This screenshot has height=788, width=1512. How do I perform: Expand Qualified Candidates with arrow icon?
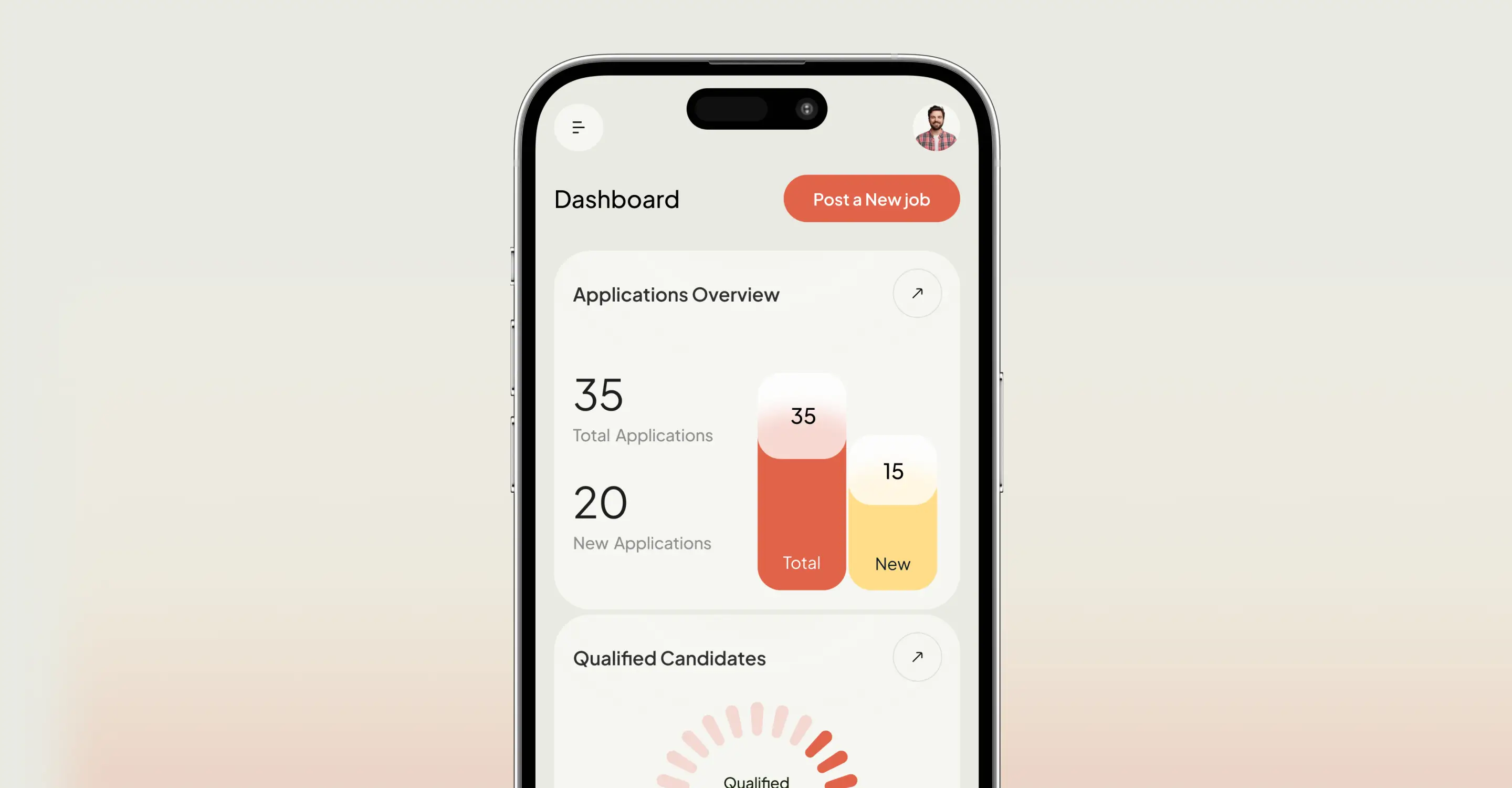tap(917, 657)
